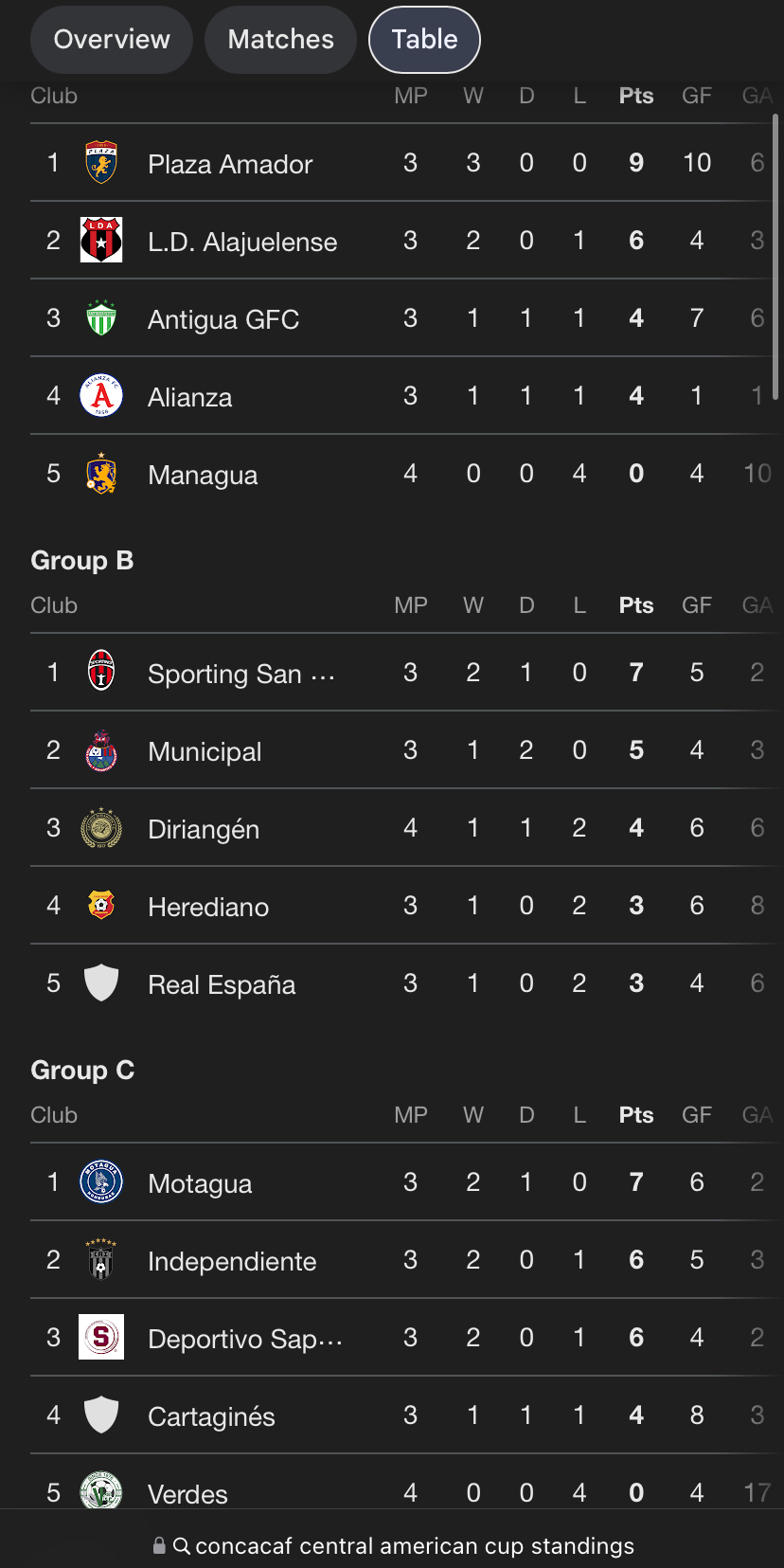View Antigua GFC club page
Screen dimensions: 784x1568
[x=223, y=319]
